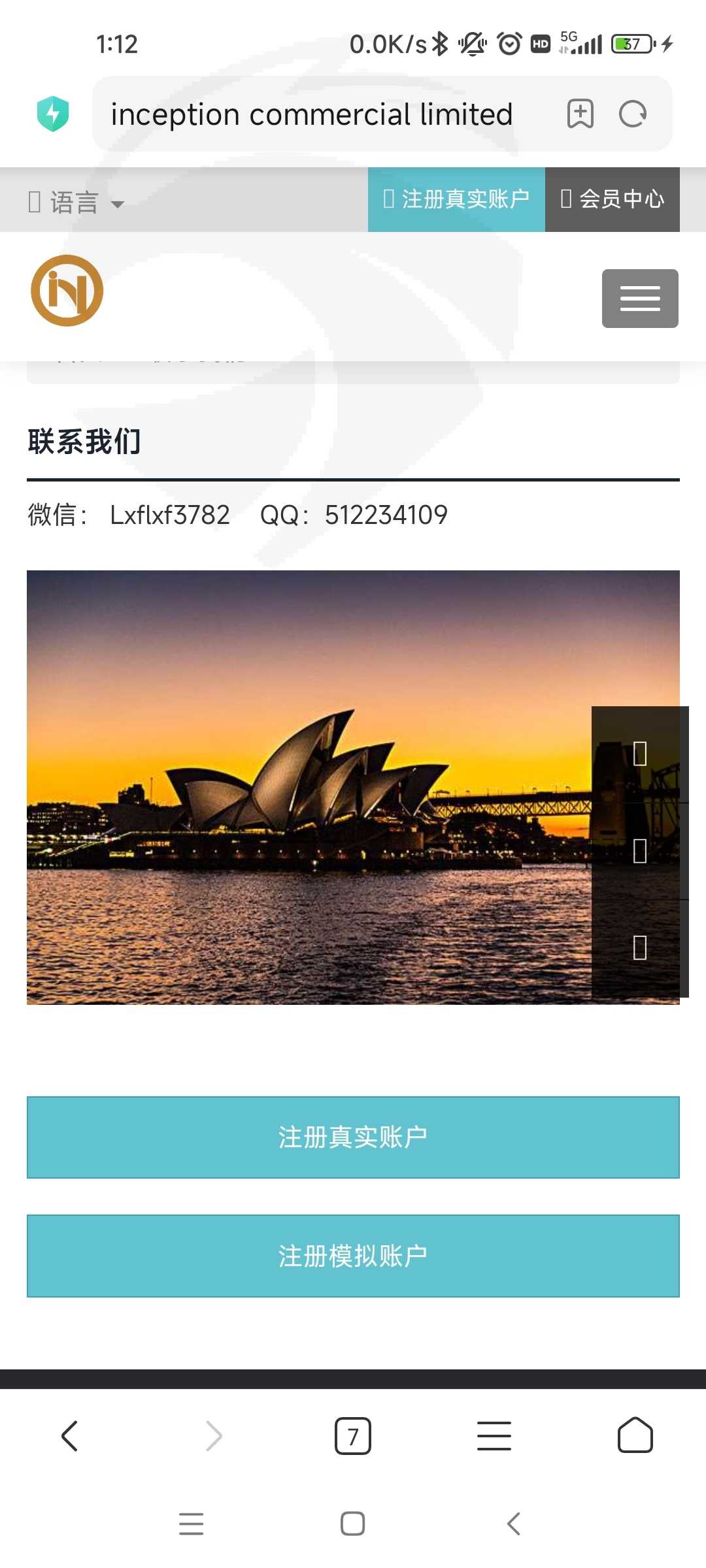The width and height of the screenshot is (706, 1568).
Task: Add this page to bookmarks
Action: pyautogui.click(x=580, y=114)
